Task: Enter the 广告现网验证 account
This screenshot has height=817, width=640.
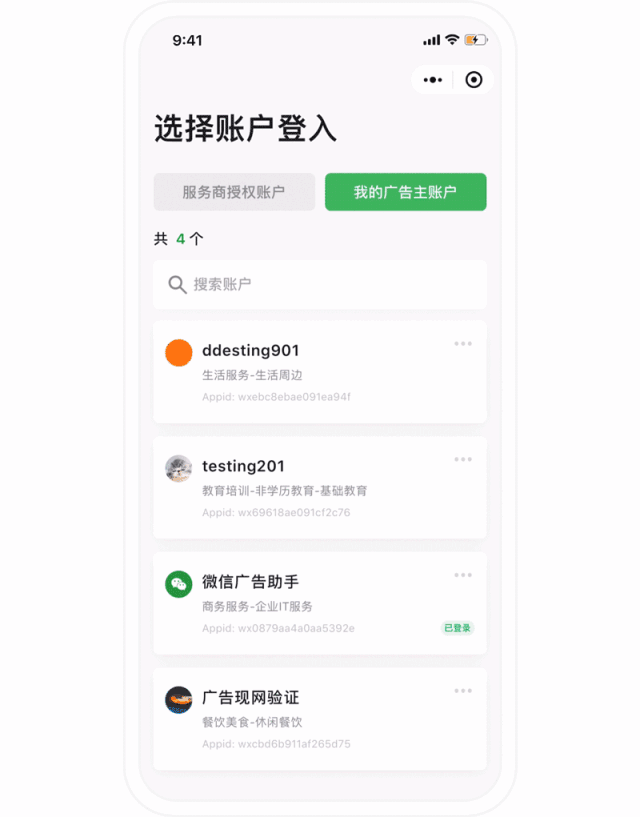Action: point(300,719)
